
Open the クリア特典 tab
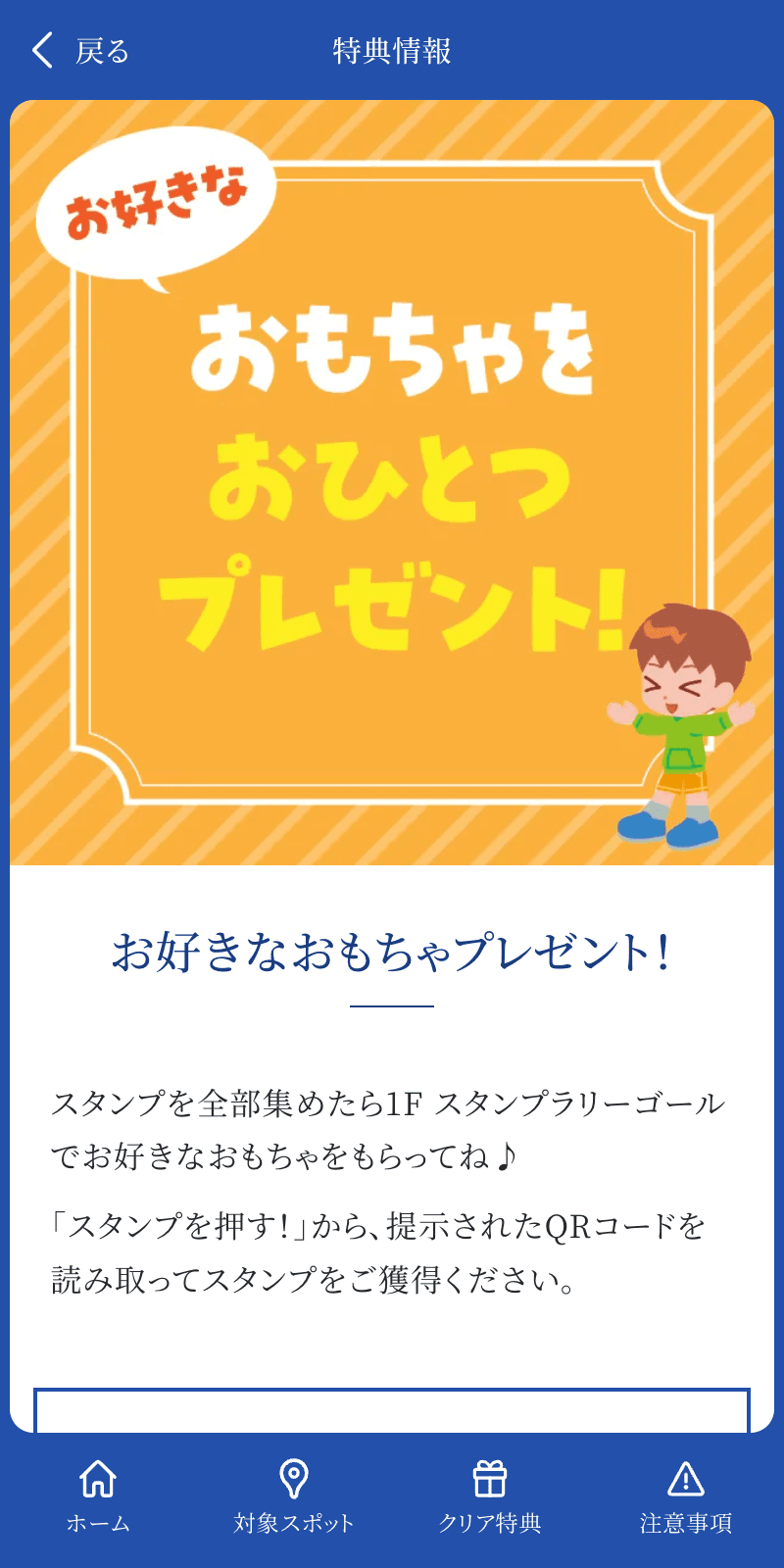(490, 1496)
